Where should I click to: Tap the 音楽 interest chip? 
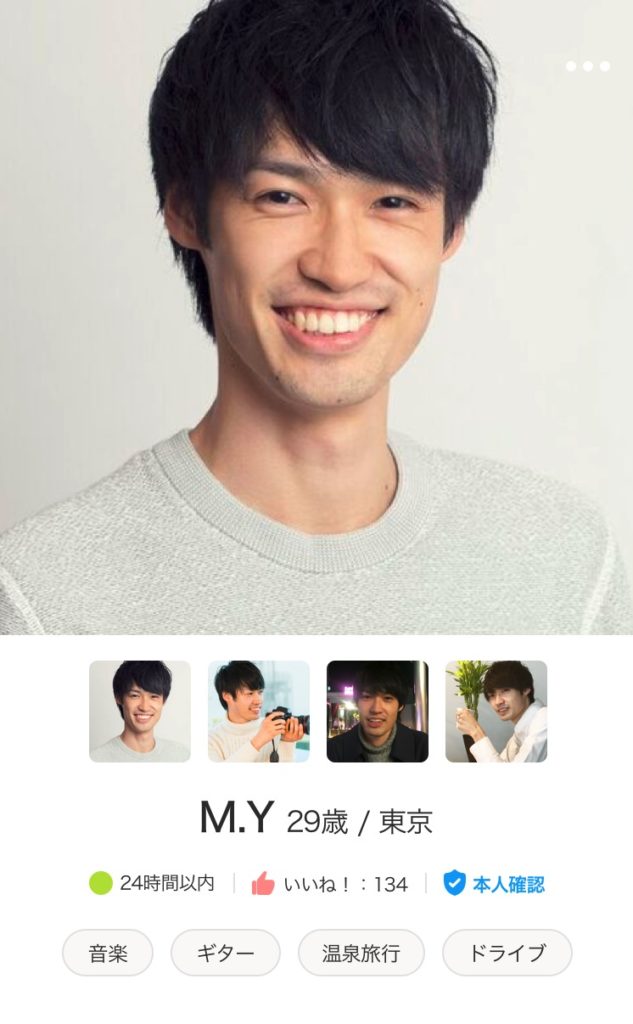click(108, 953)
